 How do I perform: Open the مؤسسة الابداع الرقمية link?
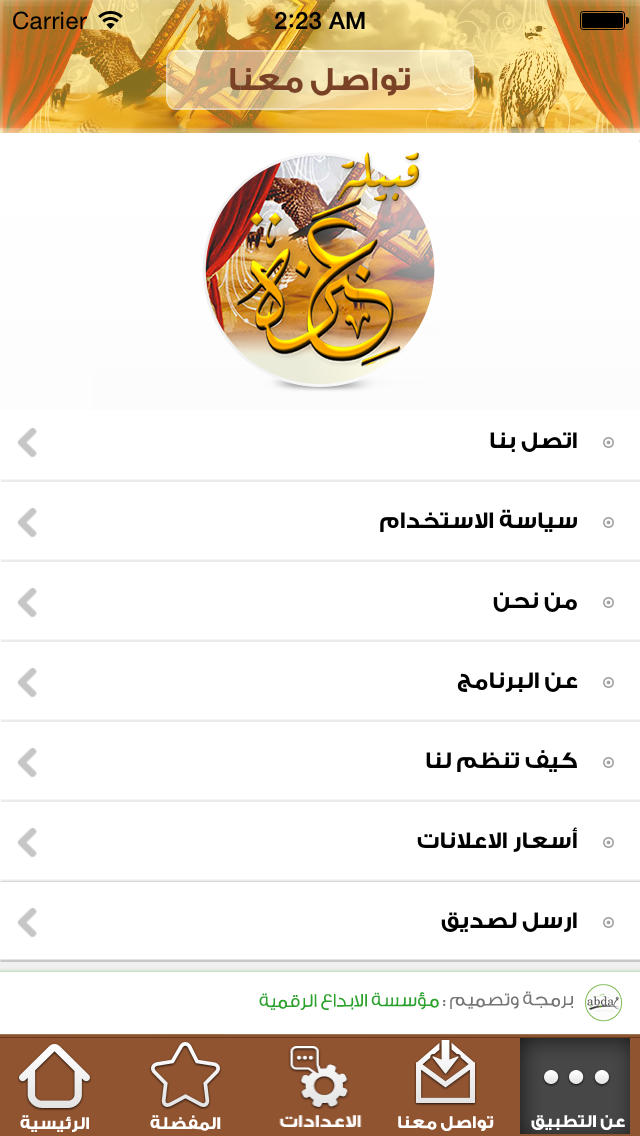coord(349,1002)
